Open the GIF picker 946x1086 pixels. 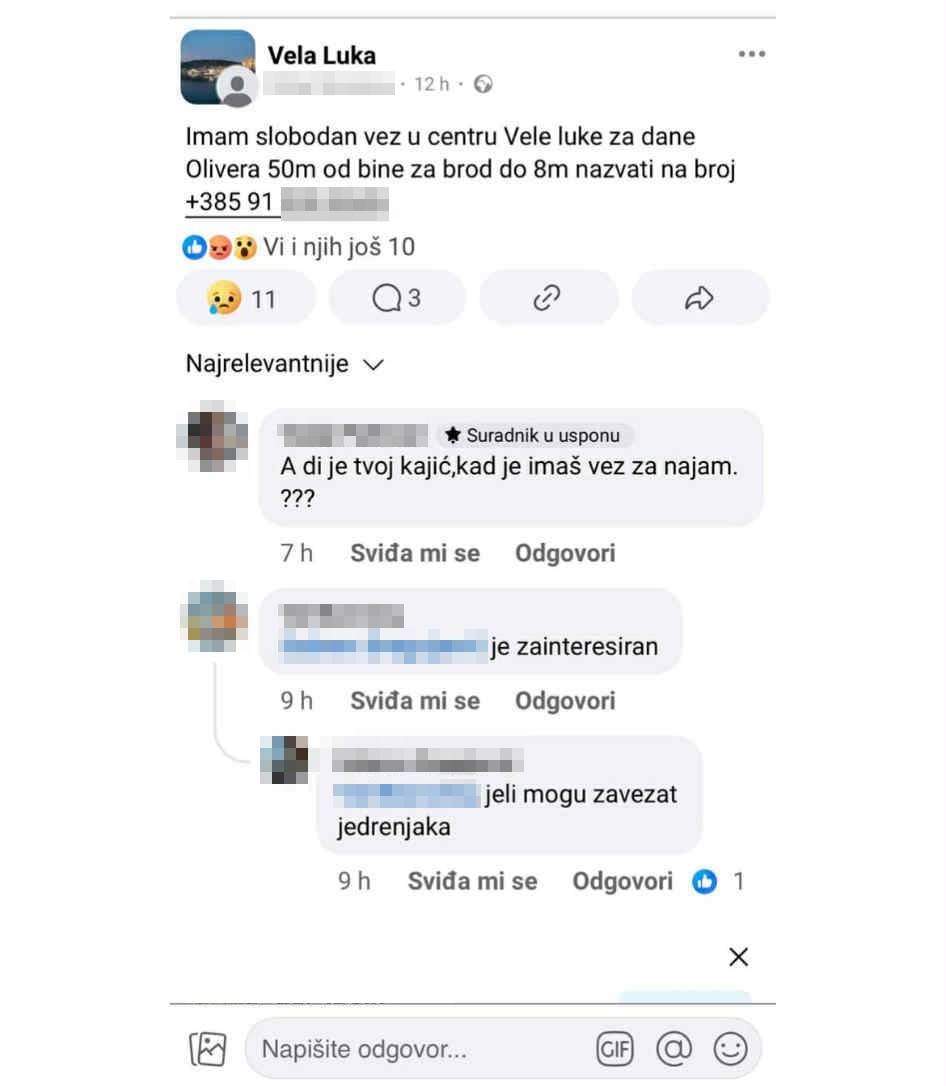point(615,1049)
